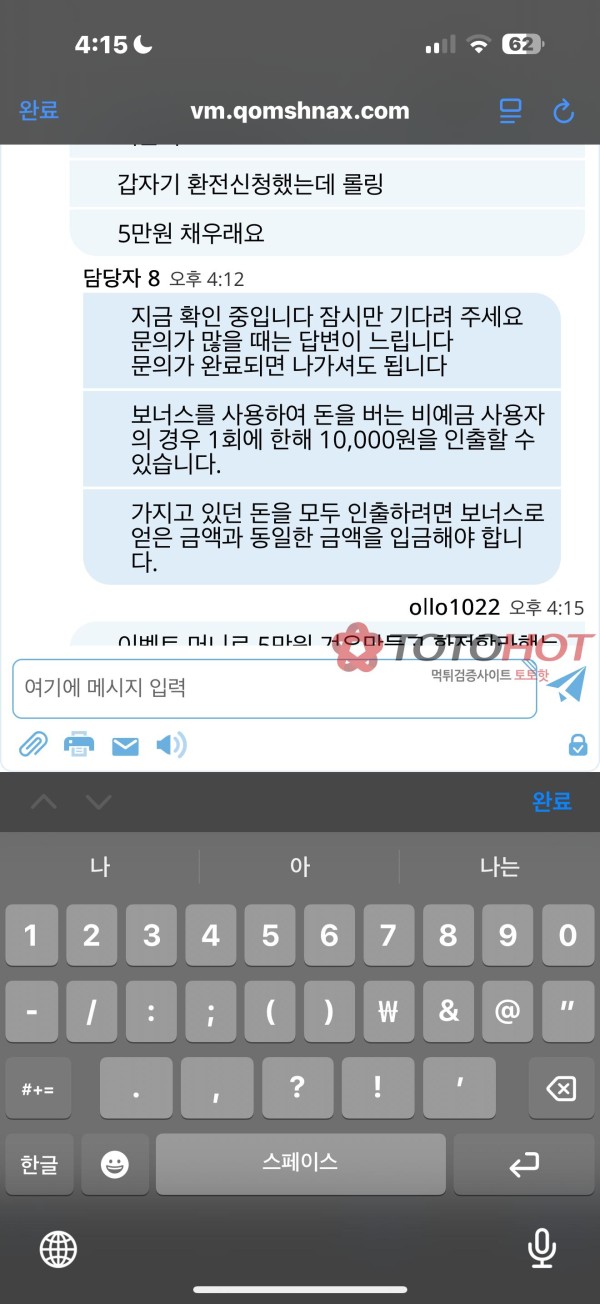600x1304 pixels.
Task: Open the reader view icon
Action: [x=511, y=111]
